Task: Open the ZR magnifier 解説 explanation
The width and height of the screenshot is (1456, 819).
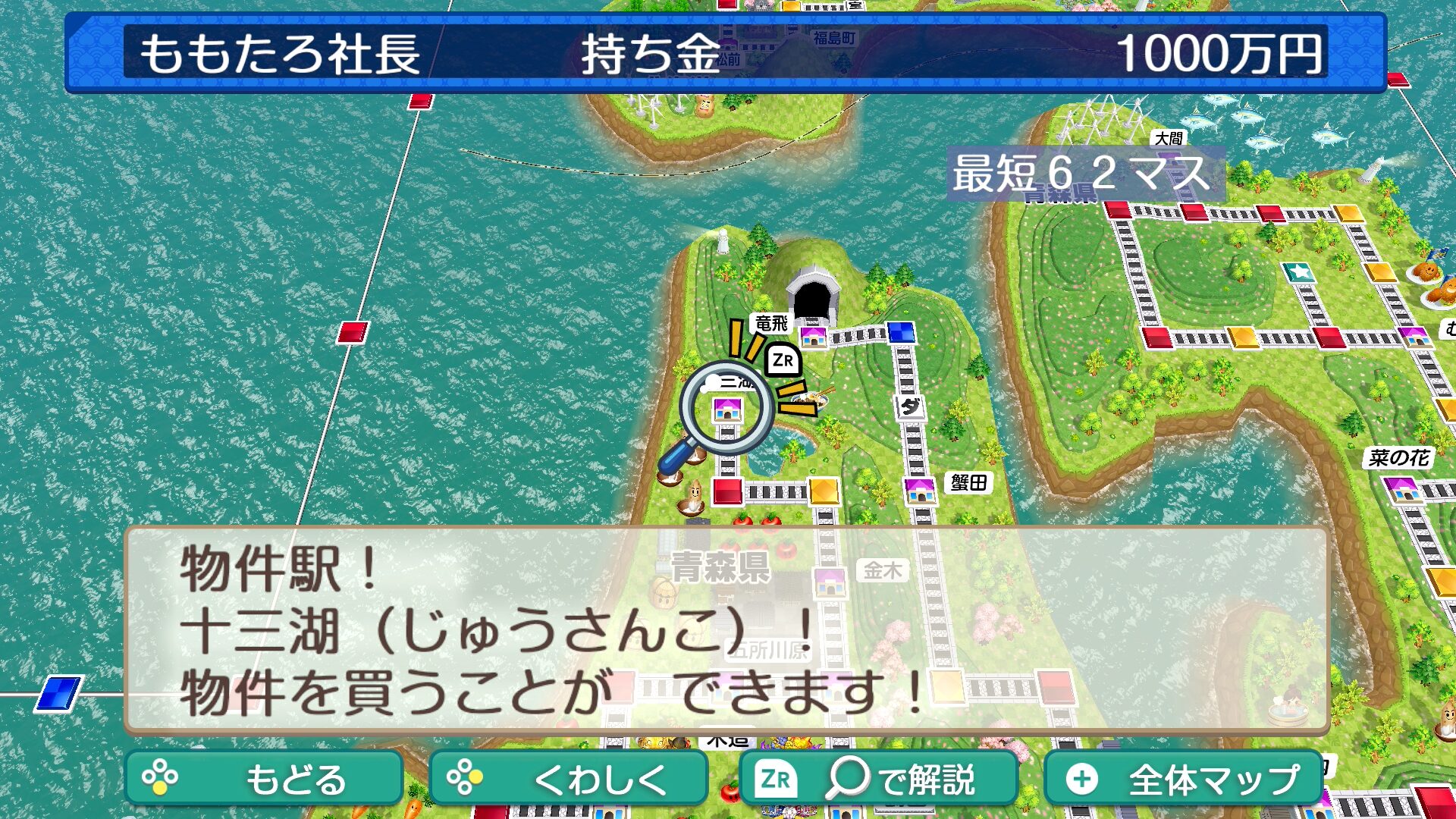Action: click(878, 779)
